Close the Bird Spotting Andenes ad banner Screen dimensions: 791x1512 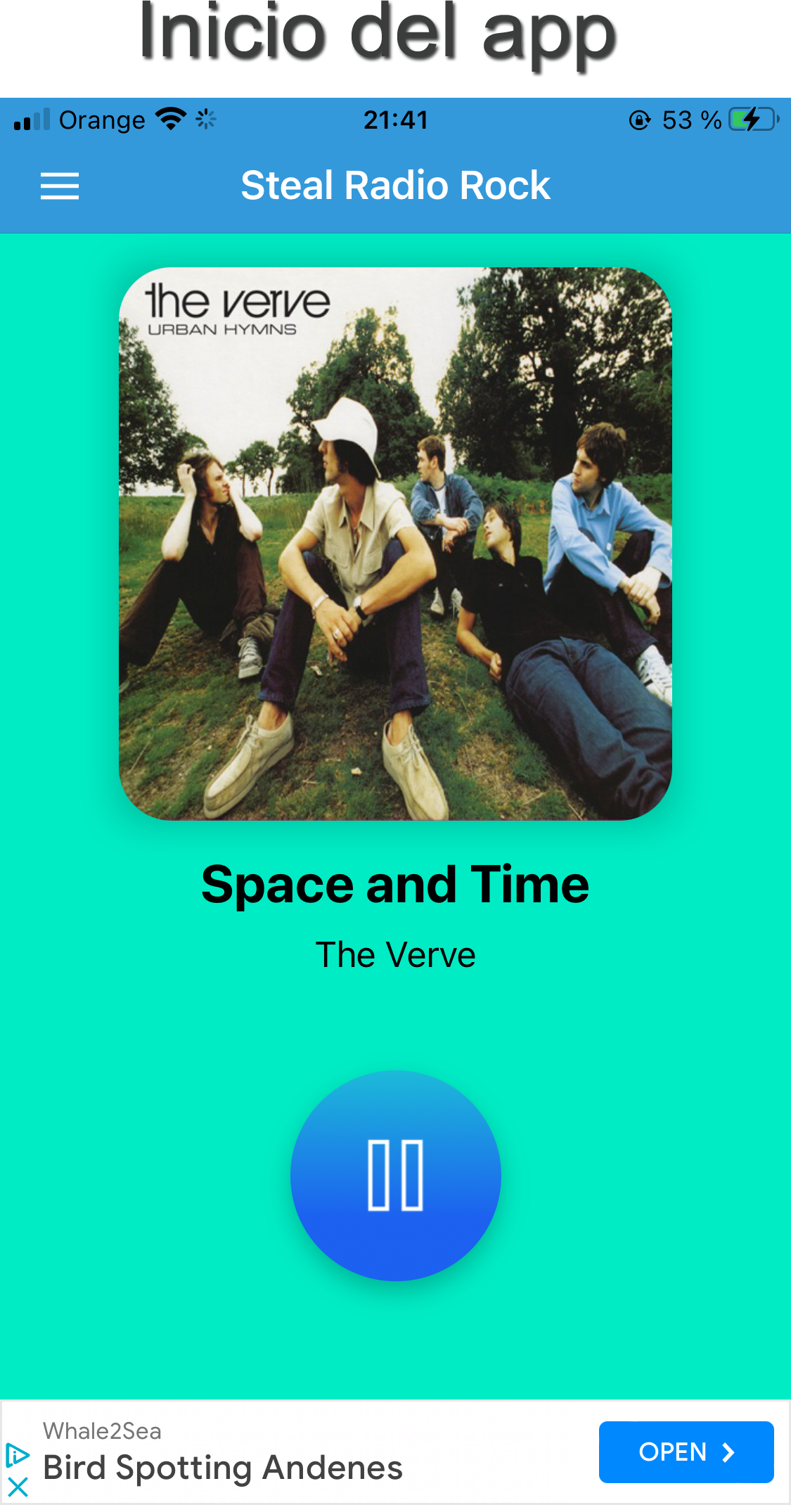18,1486
